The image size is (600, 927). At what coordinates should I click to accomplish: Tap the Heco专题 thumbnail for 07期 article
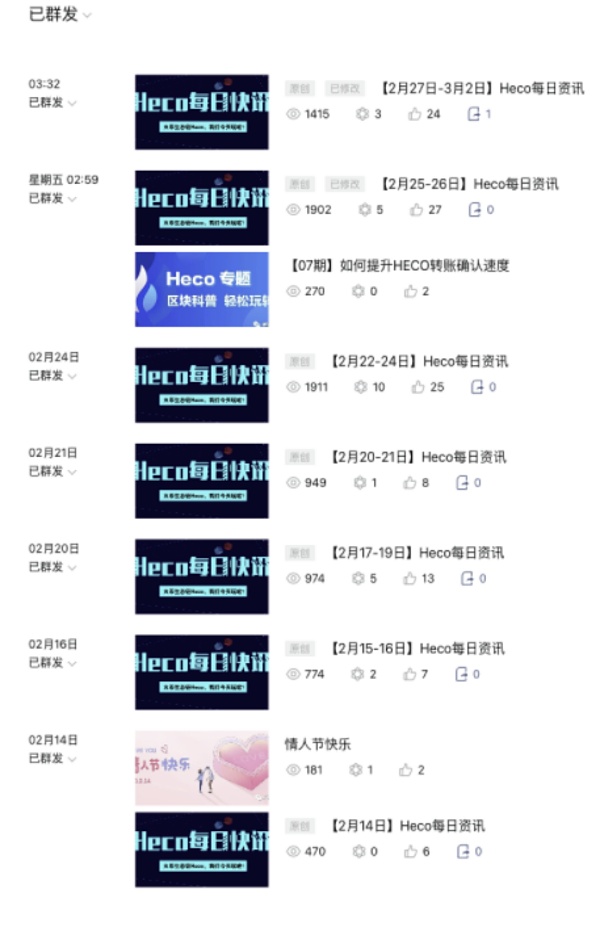tap(202, 290)
